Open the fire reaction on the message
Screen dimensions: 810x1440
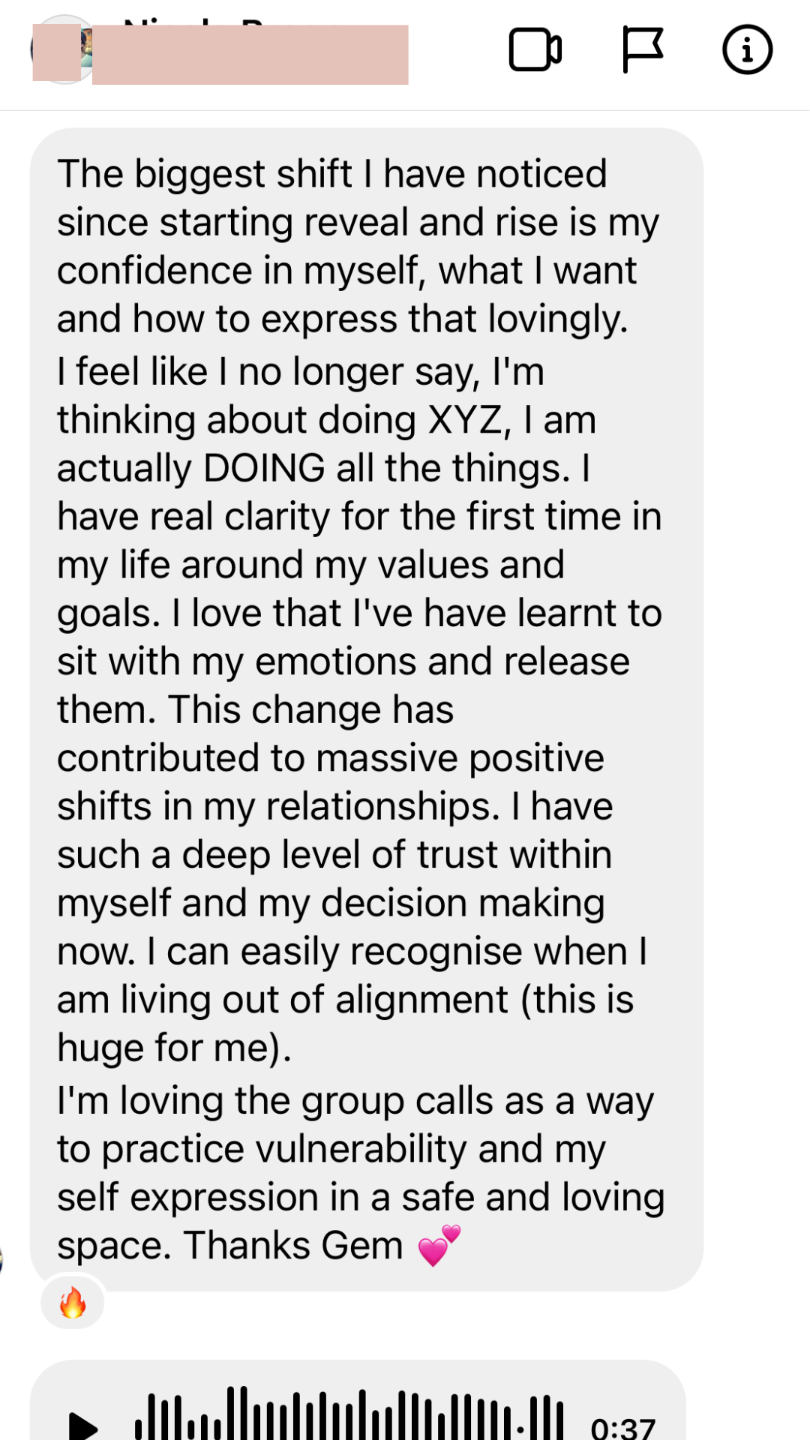pyautogui.click(x=73, y=1303)
